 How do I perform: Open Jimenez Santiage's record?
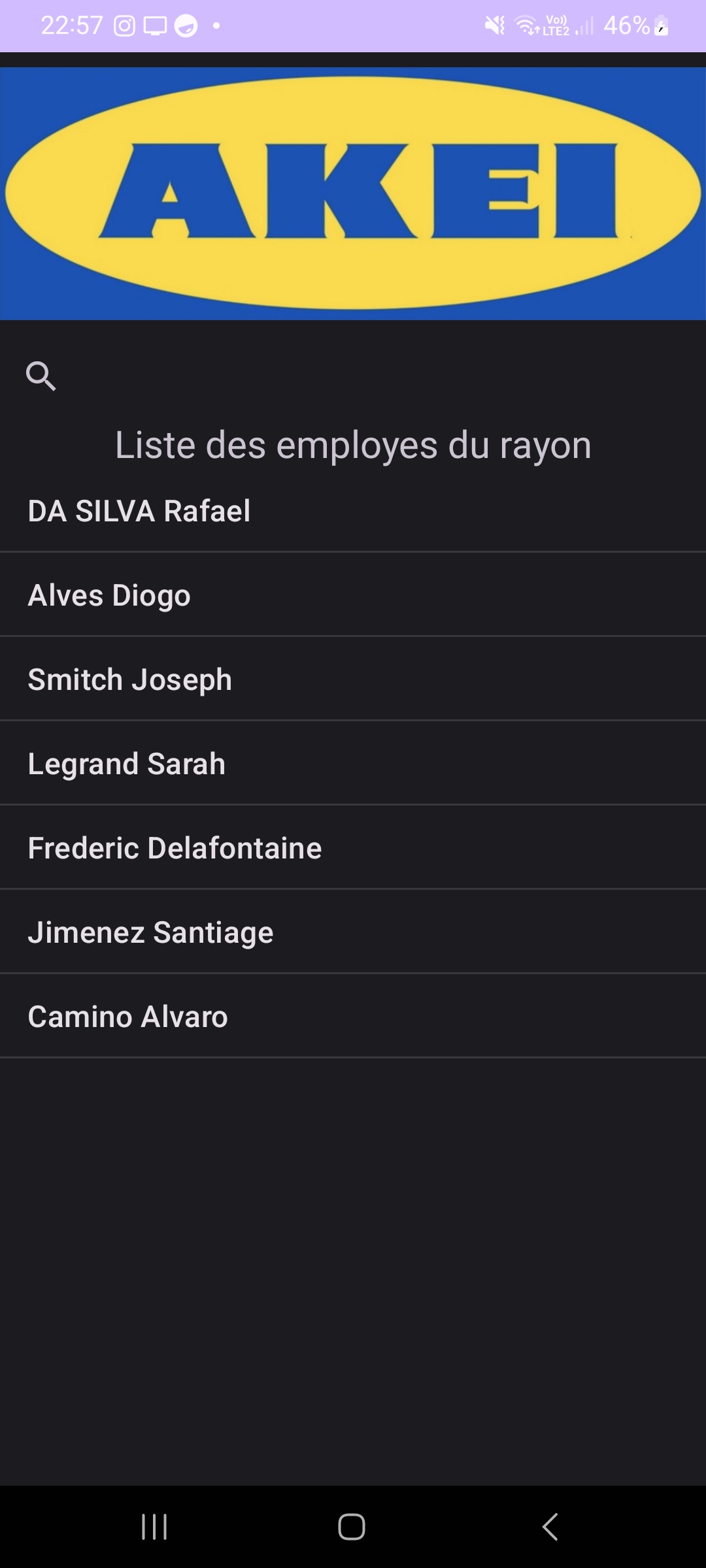pyautogui.click(x=353, y=932)
